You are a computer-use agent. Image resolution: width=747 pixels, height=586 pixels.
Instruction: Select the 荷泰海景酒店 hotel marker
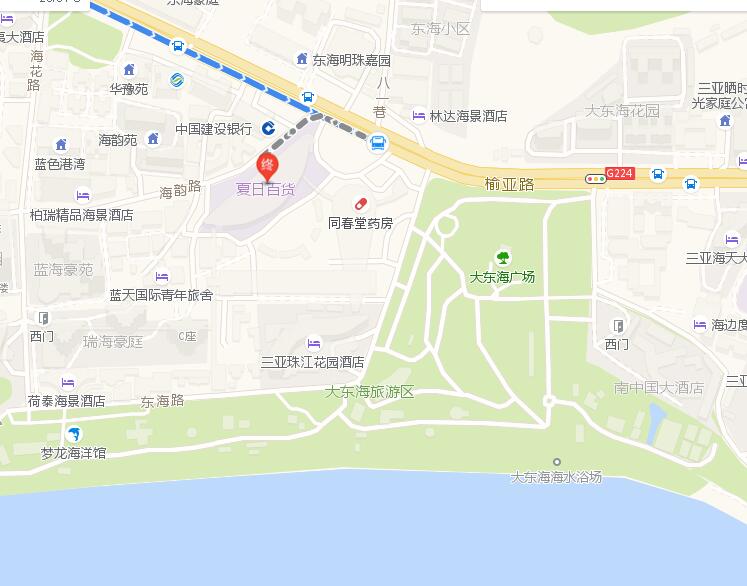(x=67, y=383)
